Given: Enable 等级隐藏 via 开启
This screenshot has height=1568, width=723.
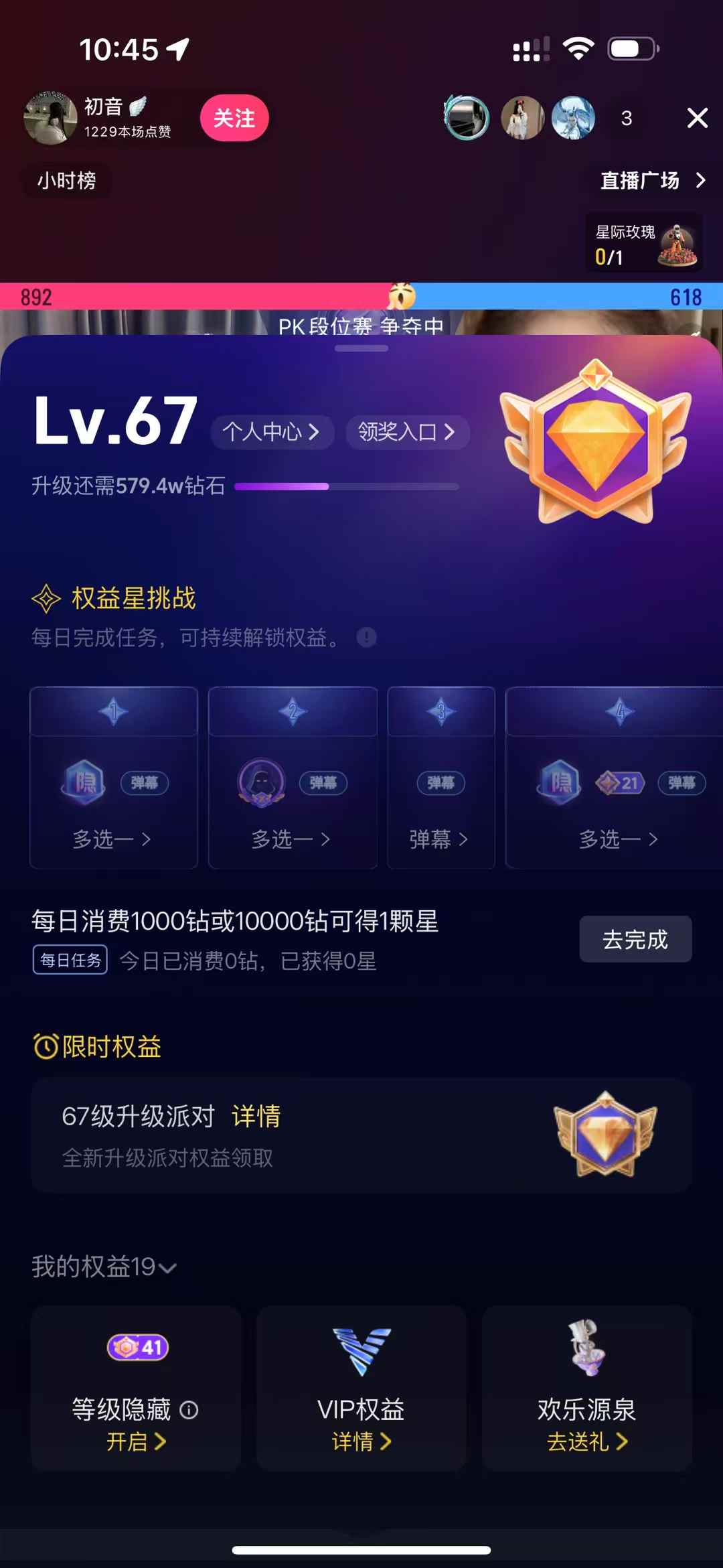Looking at the screenshot, I should click(136, 1441).
